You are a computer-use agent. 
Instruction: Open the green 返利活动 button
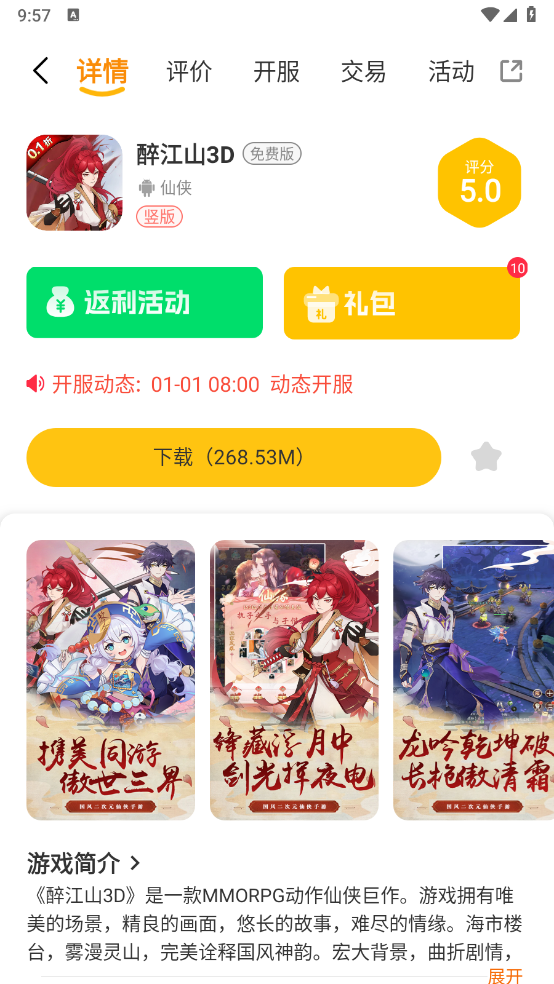coord(144,302)
